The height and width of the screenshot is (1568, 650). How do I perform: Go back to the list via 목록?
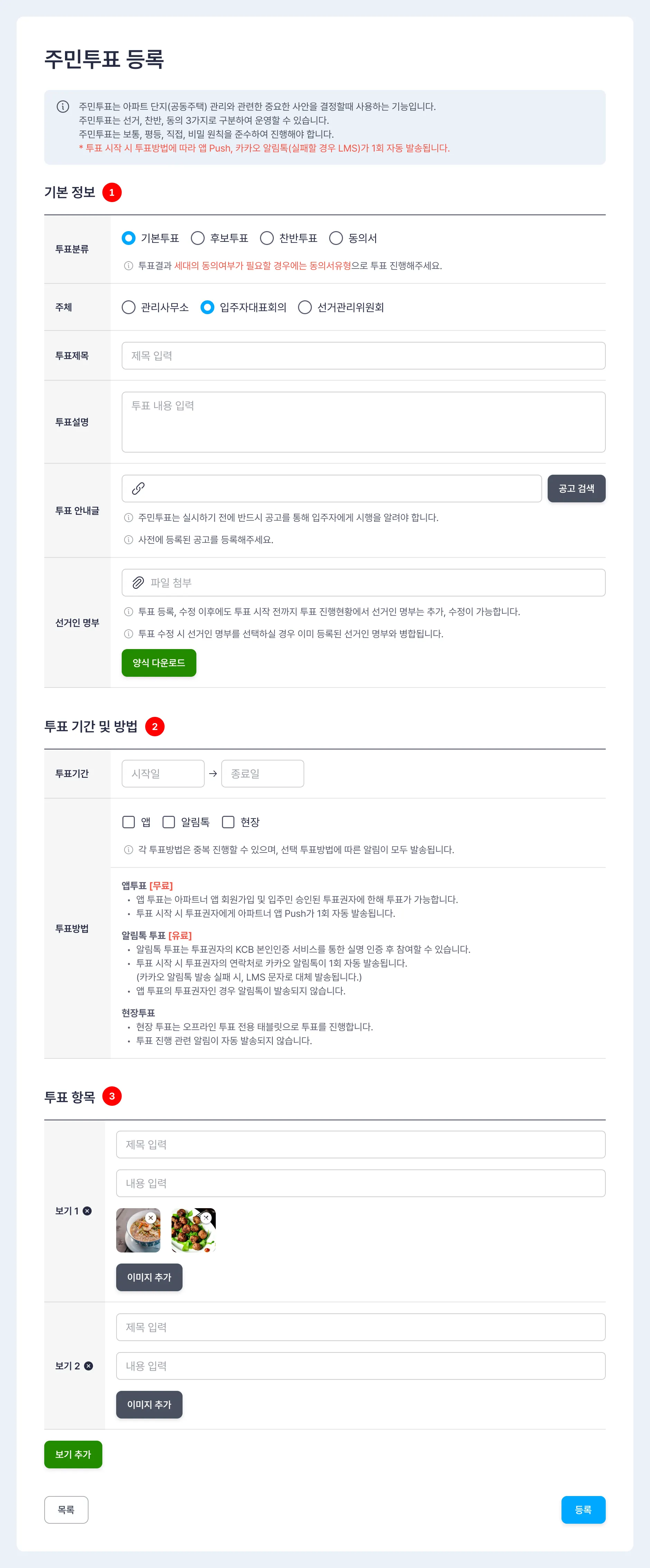click(66, 1509)
